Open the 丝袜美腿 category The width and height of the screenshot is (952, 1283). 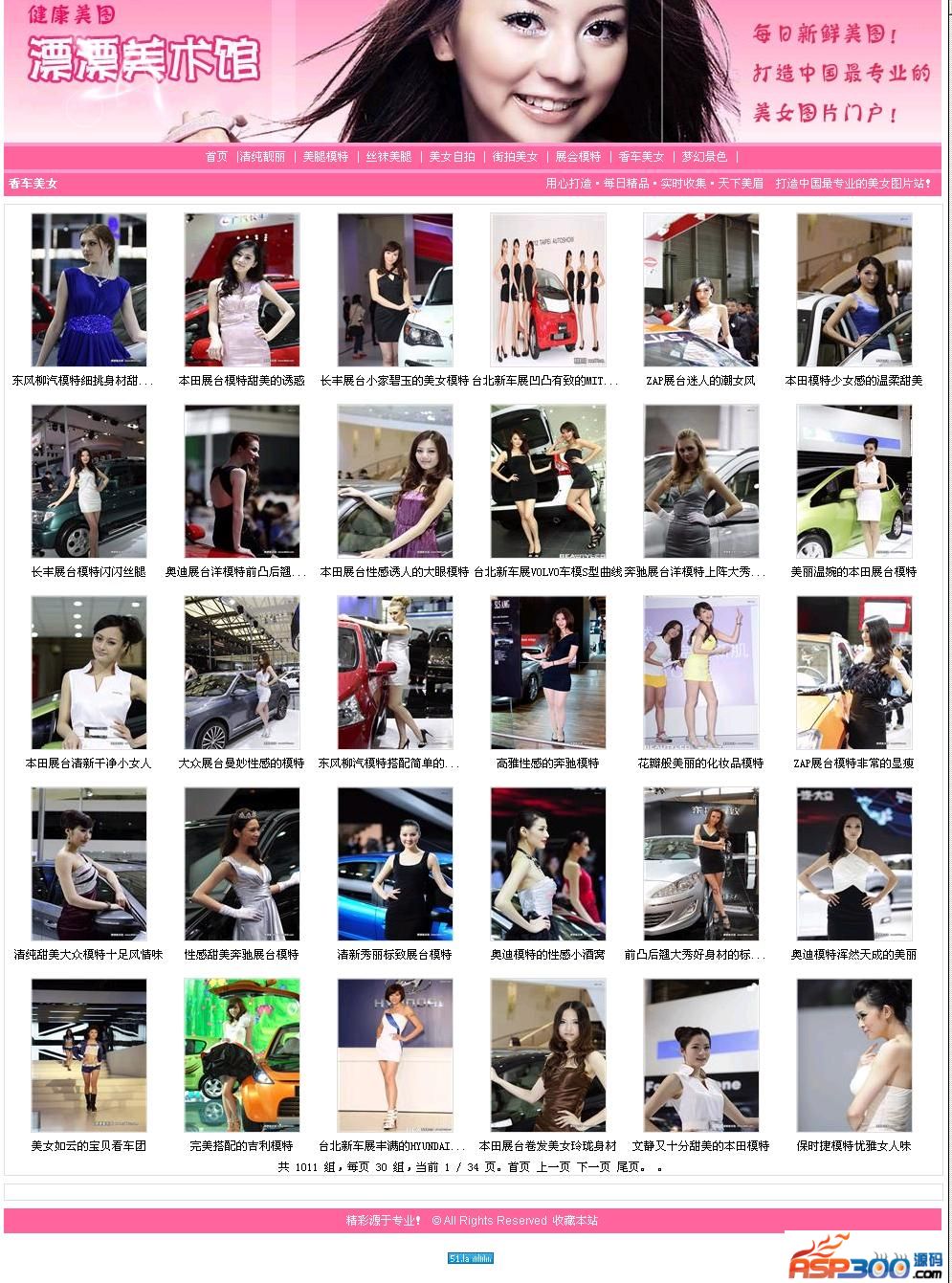(x=388, y=157)
